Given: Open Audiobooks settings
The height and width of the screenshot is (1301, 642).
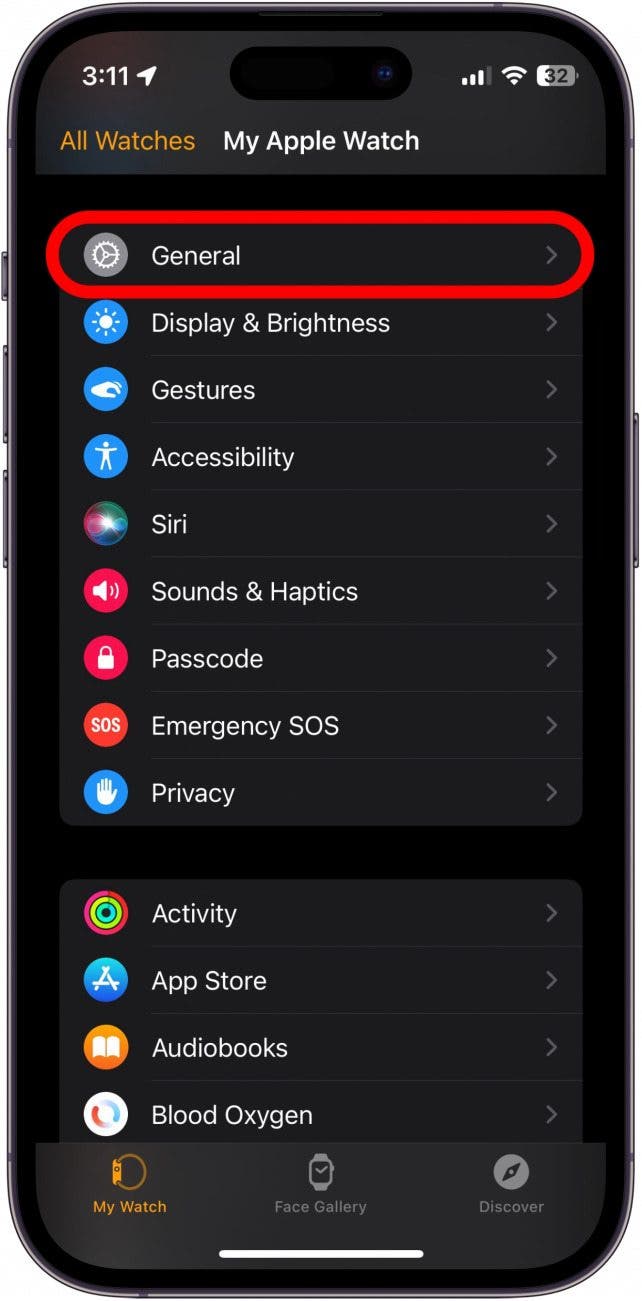Looking at the screenshot, I should click(320, 1047).
